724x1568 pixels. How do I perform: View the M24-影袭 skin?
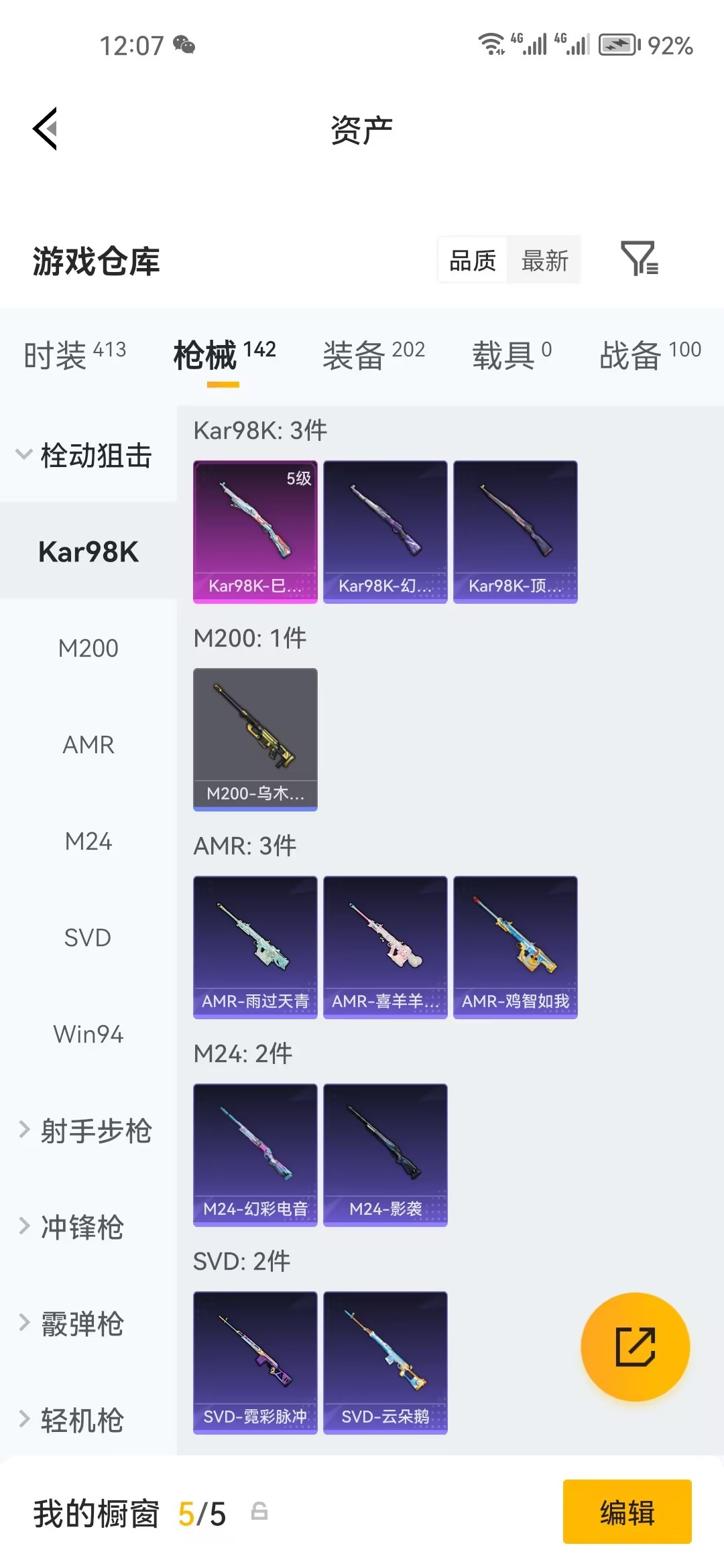pos(385,1155)
